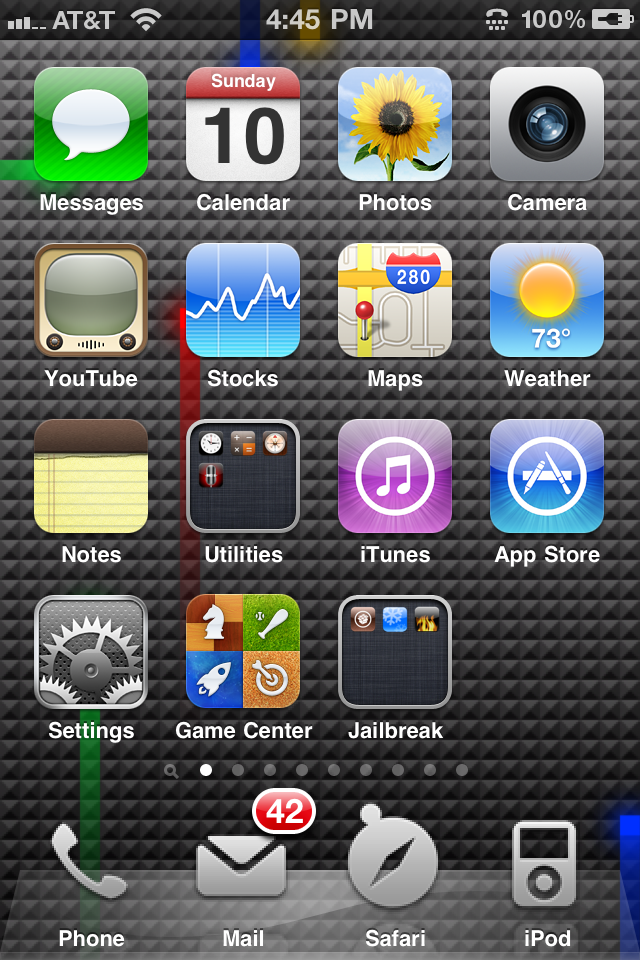The width and height of the screenshot is (640, 960).
Task: Open the Jailbreak folder
Action: click(x=395, y=653)
